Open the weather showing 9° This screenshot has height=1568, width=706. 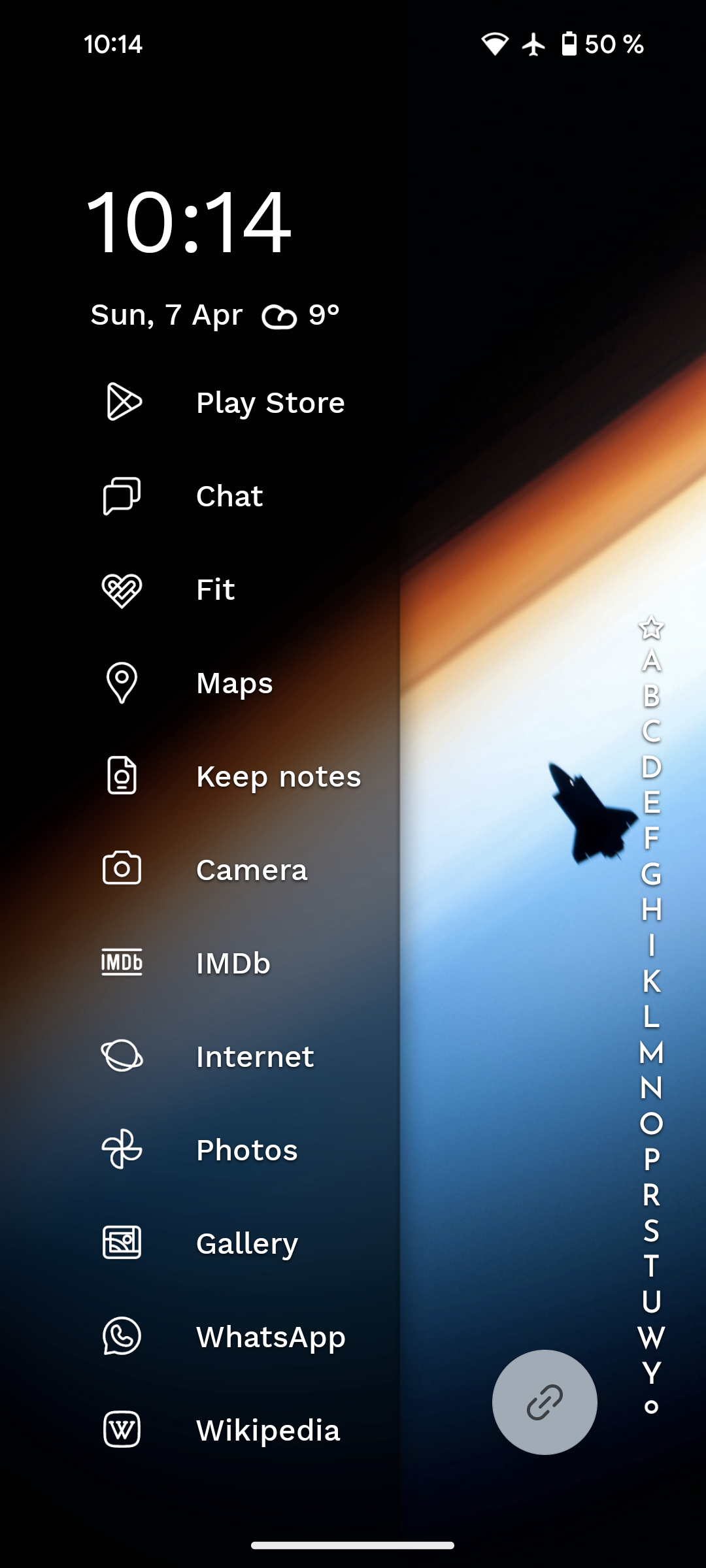tap(301, 316)
